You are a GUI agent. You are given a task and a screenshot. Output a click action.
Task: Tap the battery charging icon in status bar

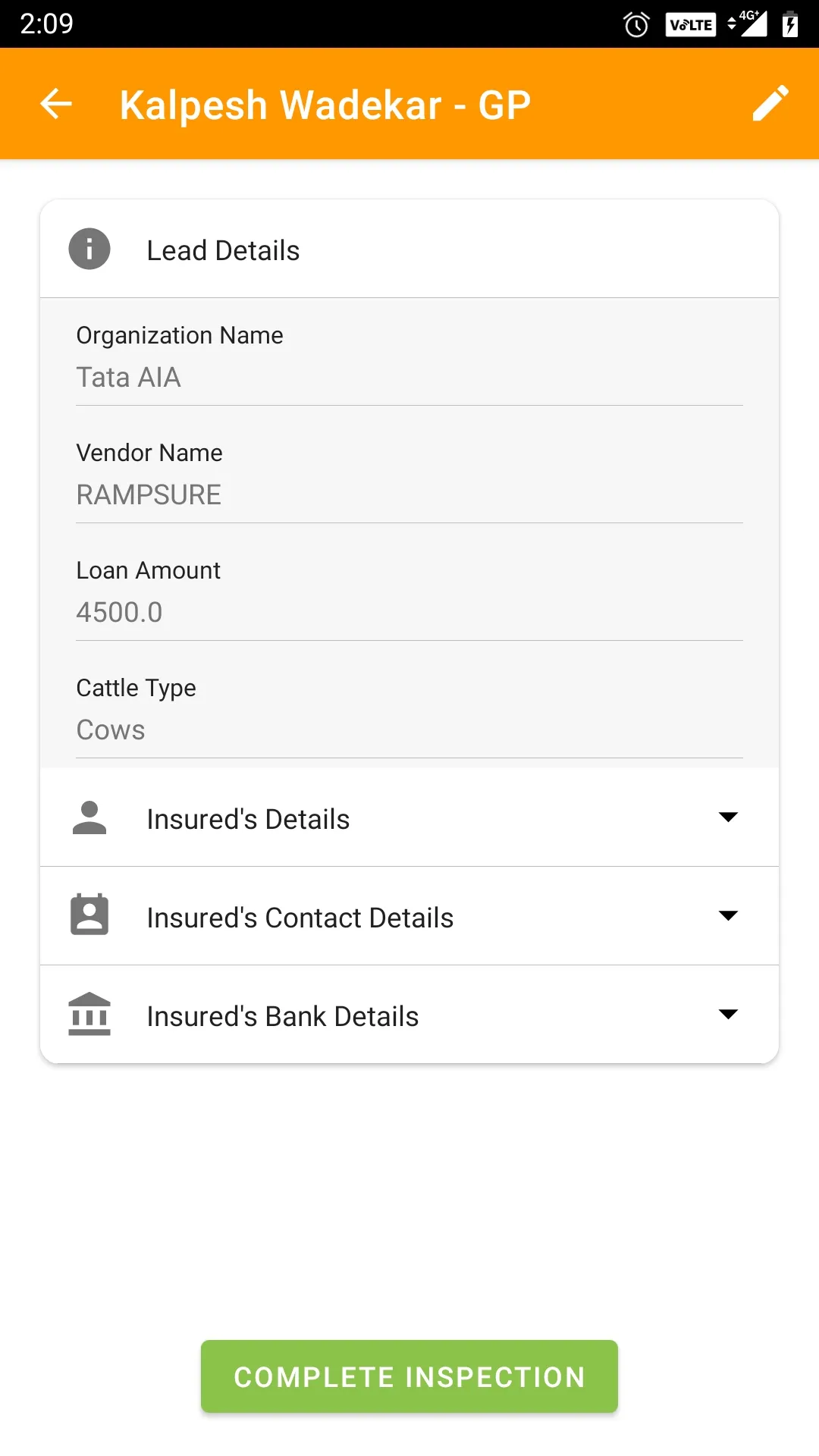pos(791,24)
